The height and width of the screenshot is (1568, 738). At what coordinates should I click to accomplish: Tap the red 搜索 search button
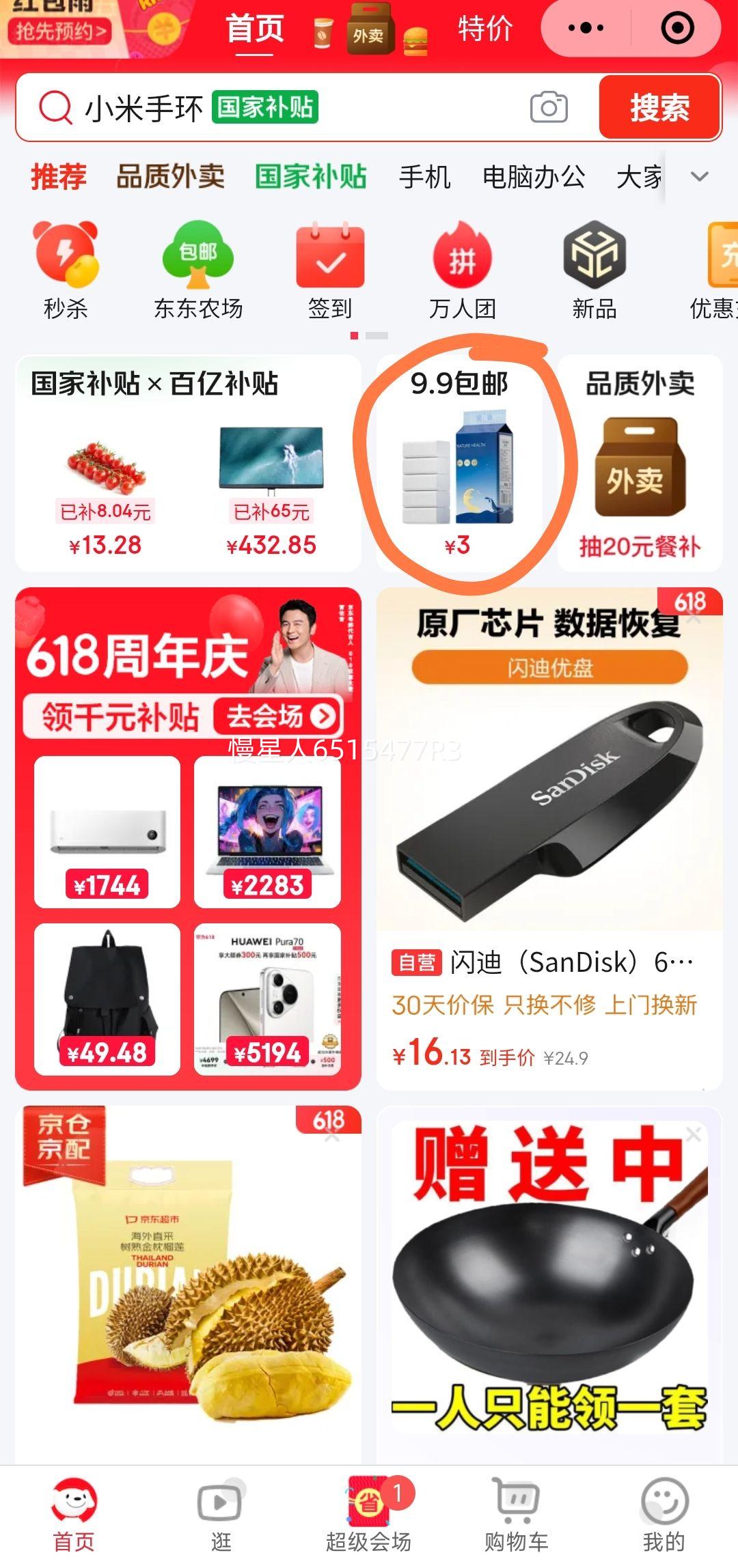659,107
